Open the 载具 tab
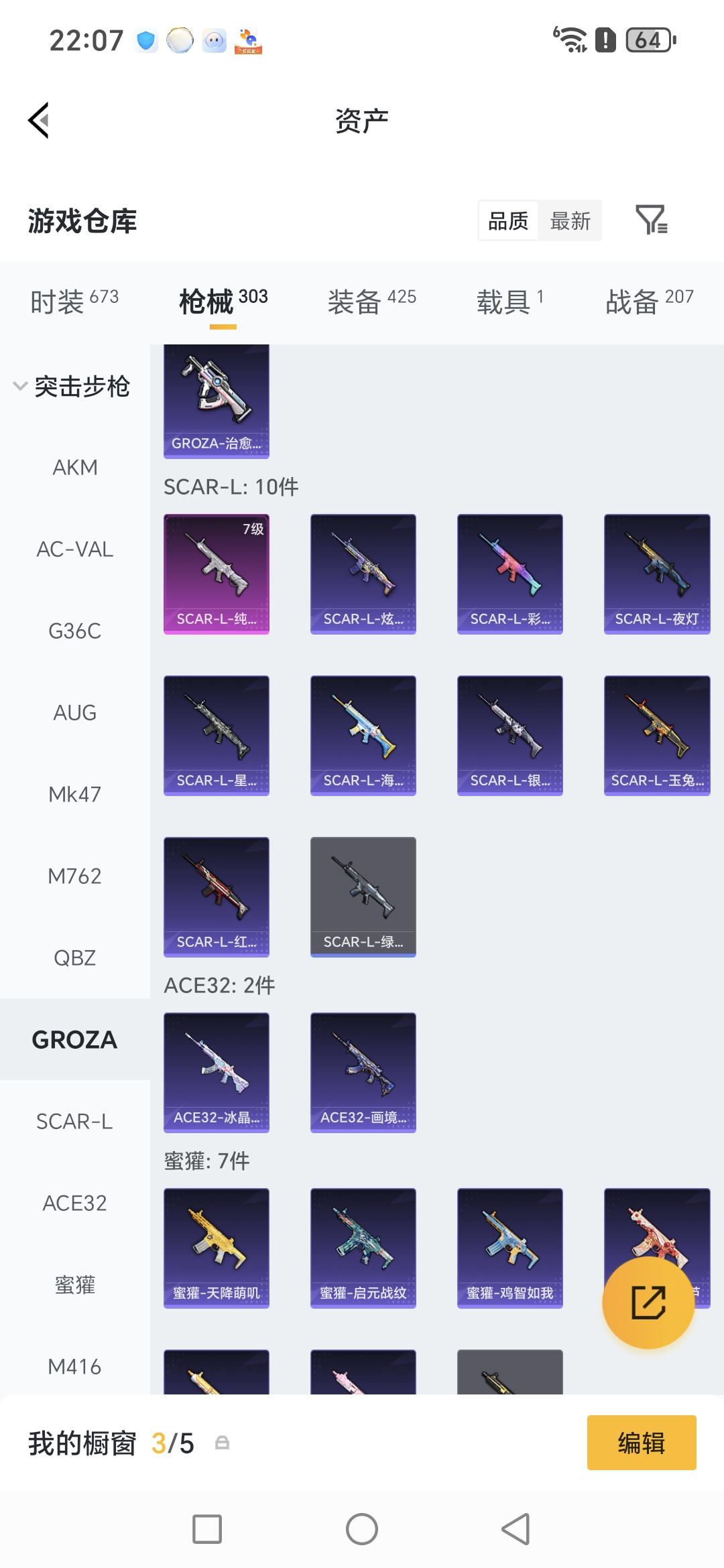The width and height of the screenshot is (724, 1568). [511, 301]
